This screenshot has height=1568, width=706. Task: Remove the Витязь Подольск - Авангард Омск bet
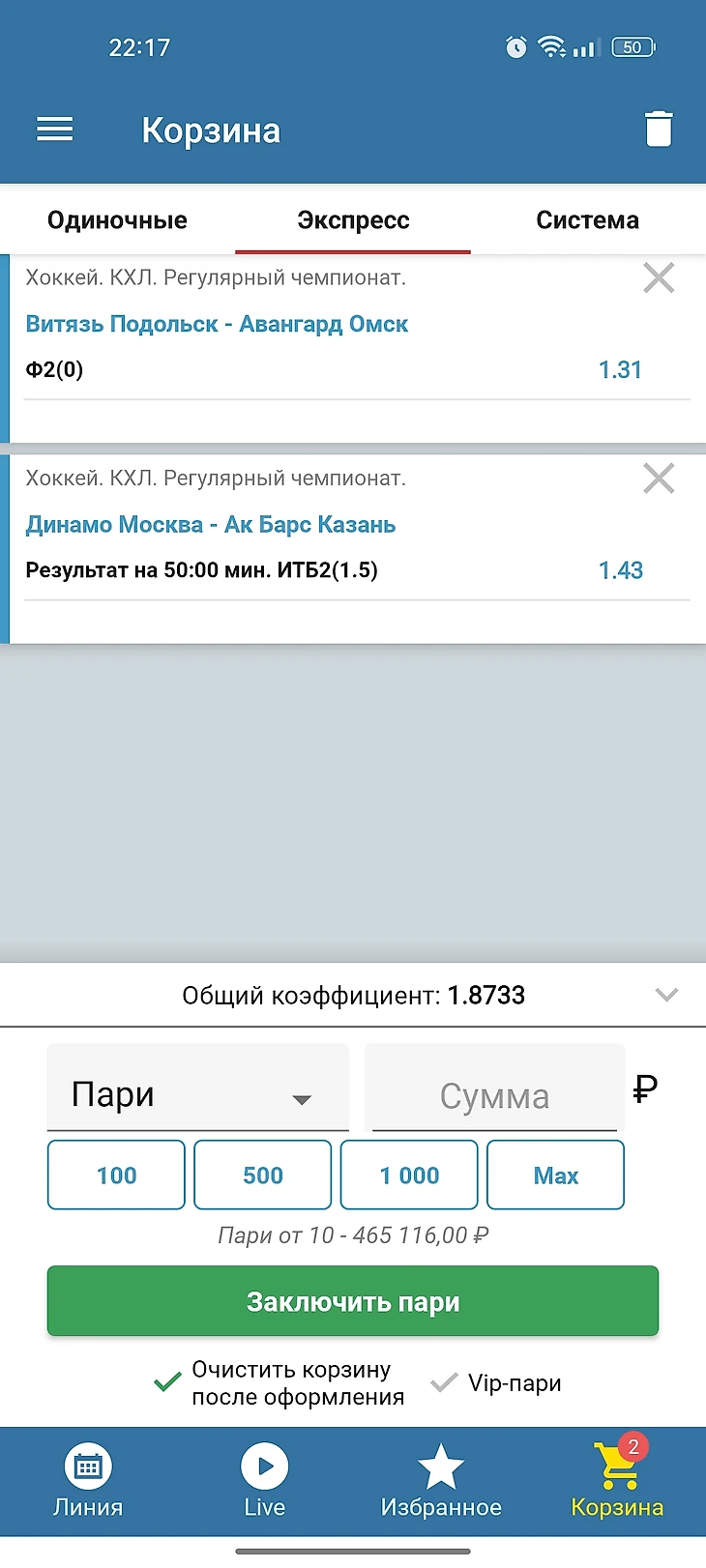click(x=659, y=278)
